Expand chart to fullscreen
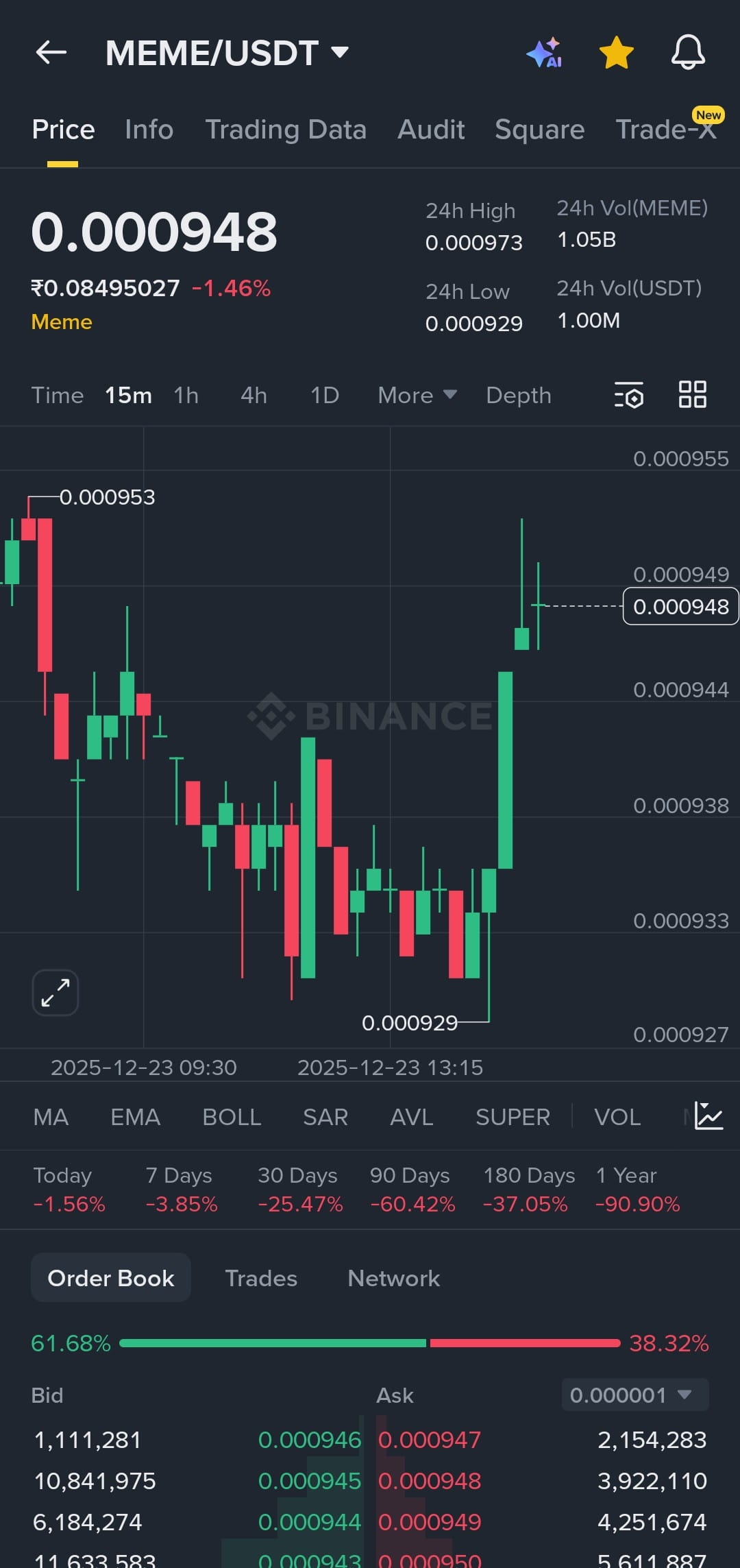 [x=56, y=992]
